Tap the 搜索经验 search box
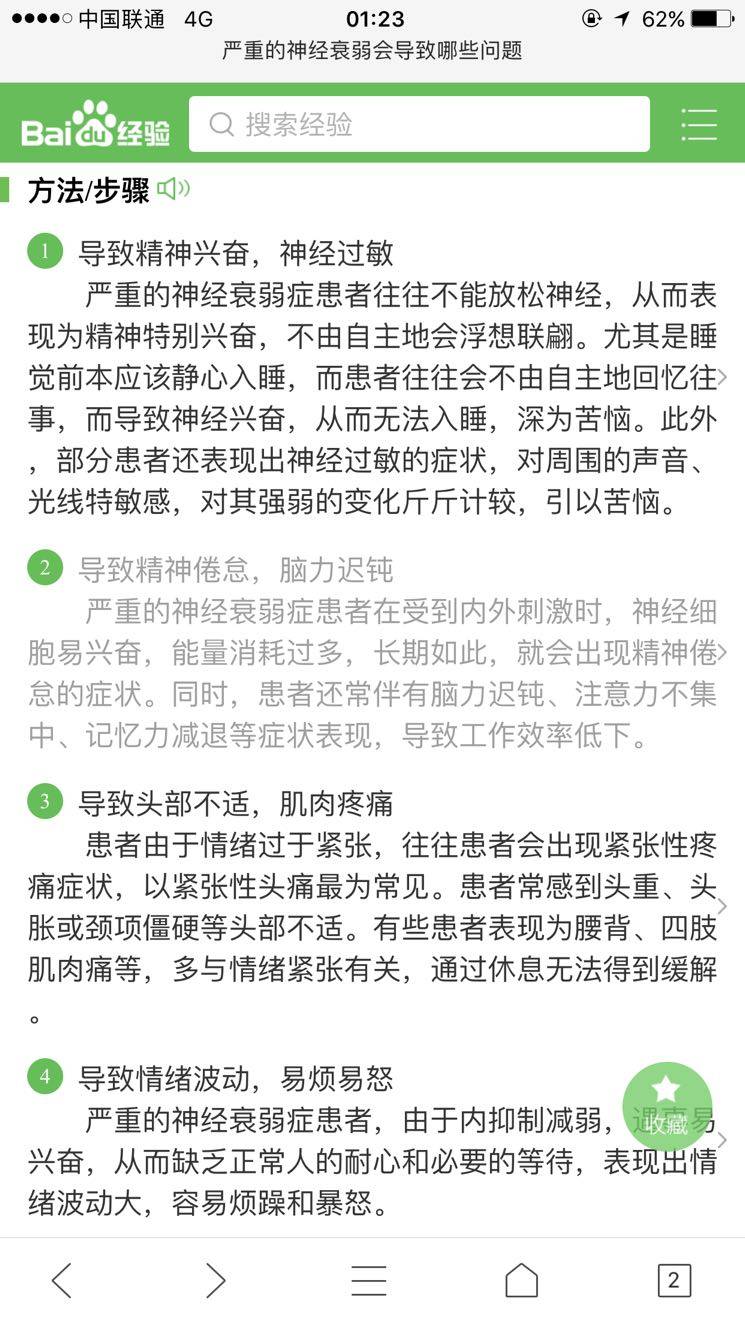 (419, 125)
